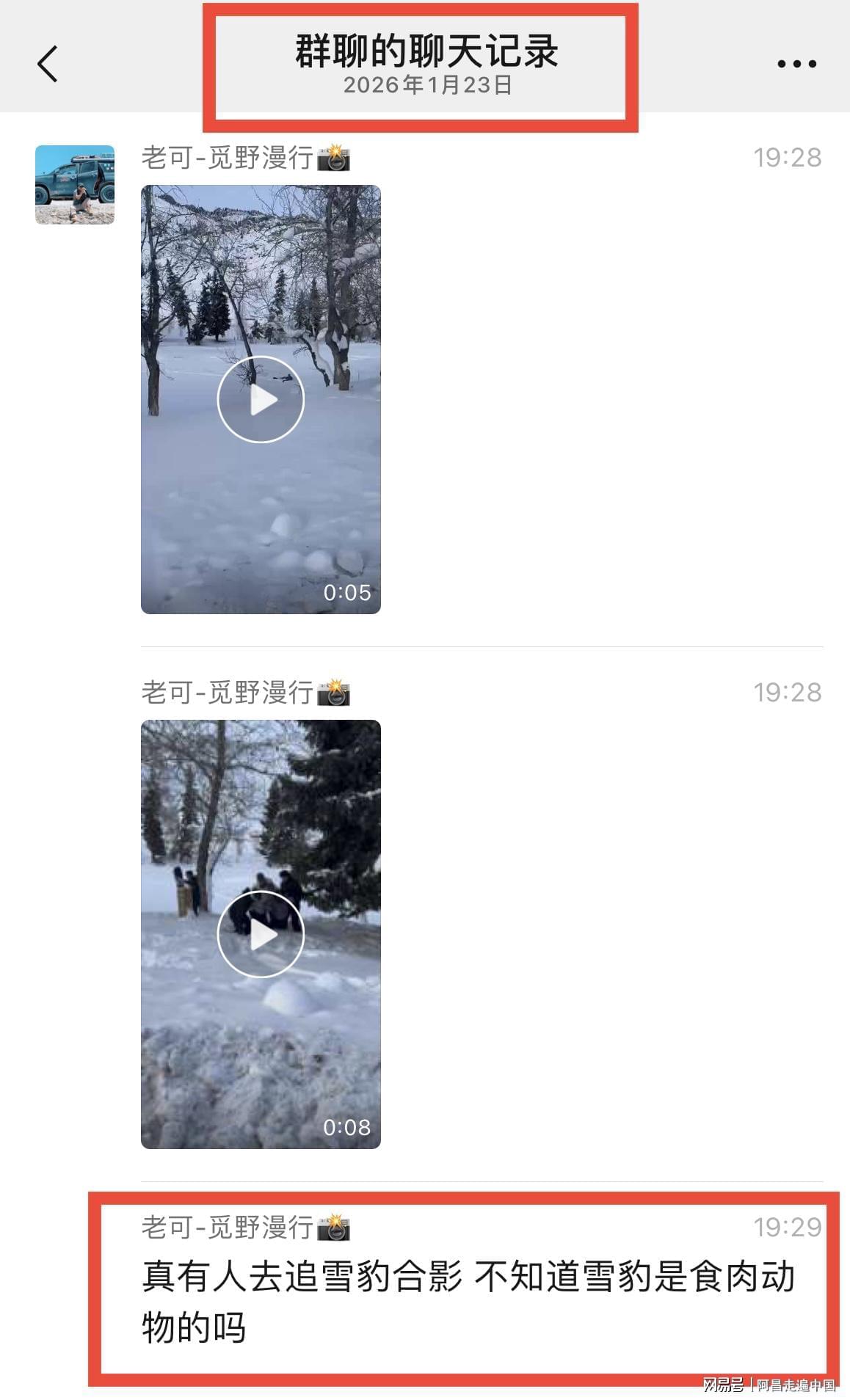The width and height of the screenshot is (850, 1400).
Task: Play the 0:05 snowy forest video
Action: point(261,399)
